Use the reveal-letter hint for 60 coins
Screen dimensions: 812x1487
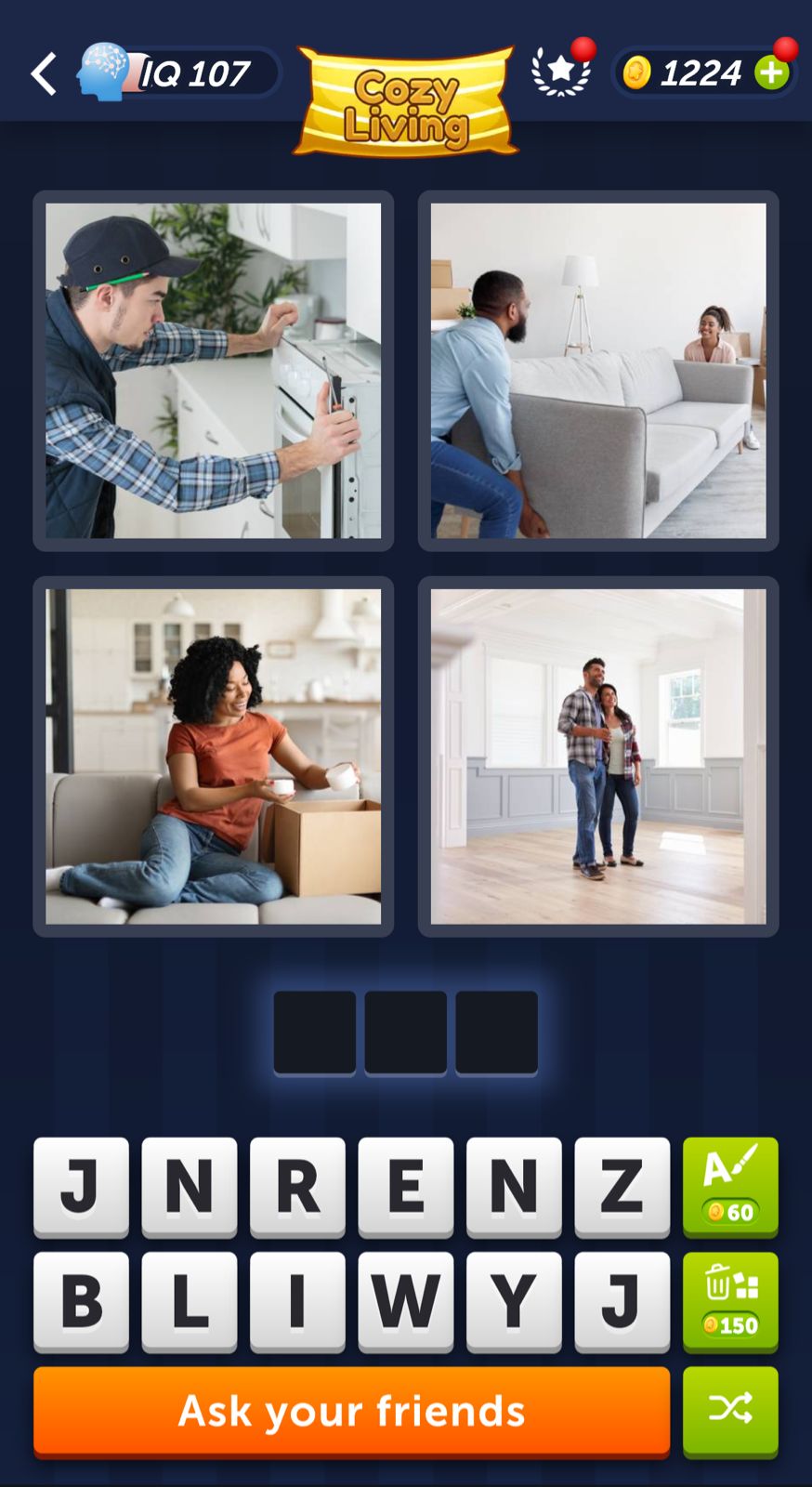tap(730, 1187)
